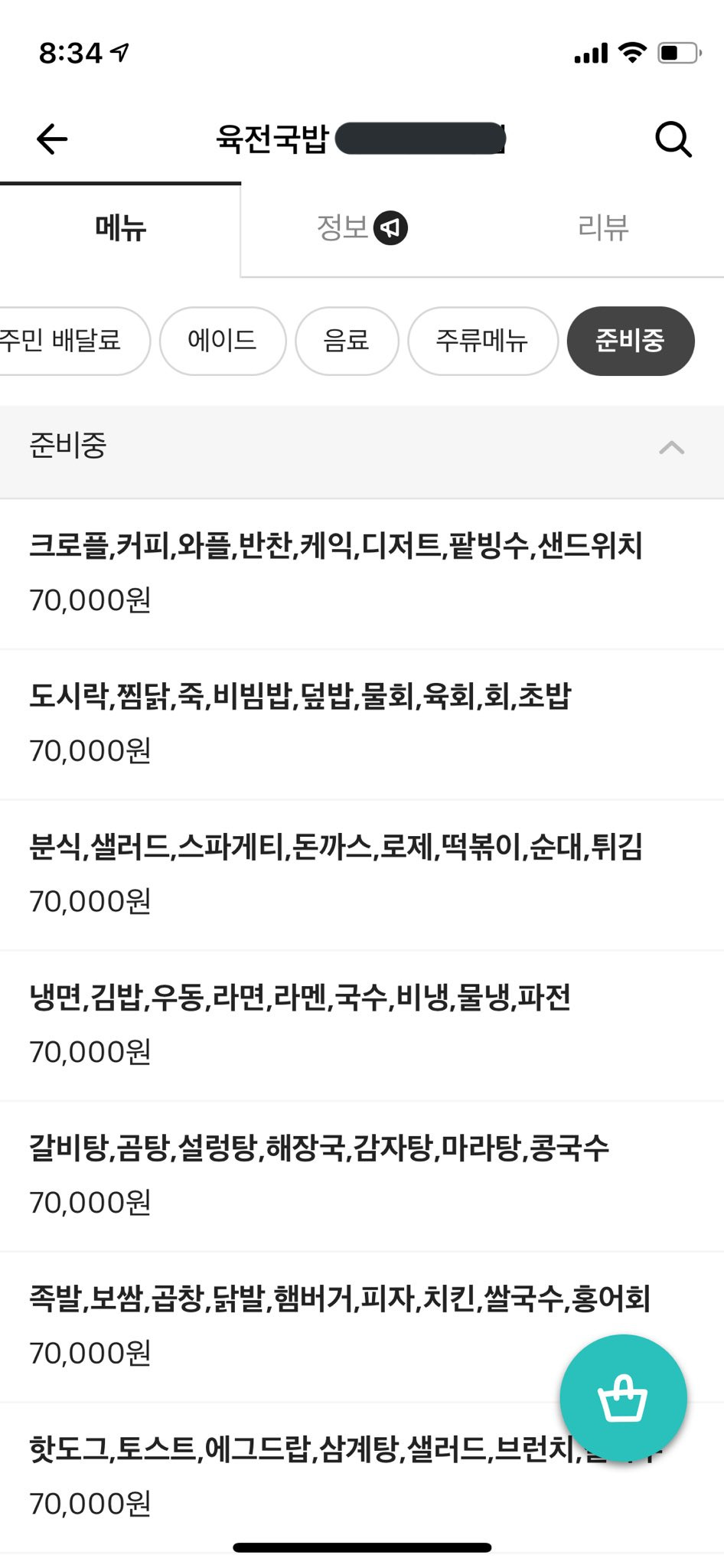Open the 냉면,김밥,우동 menu item
724x1568 pixels.
362,1026
